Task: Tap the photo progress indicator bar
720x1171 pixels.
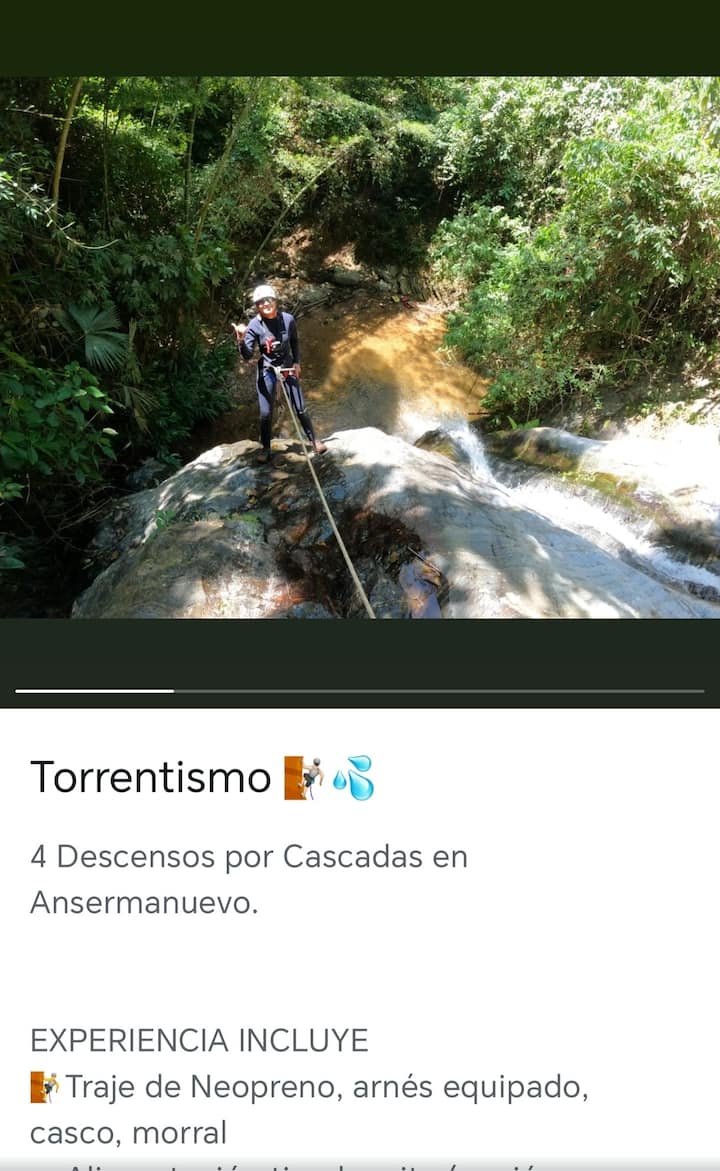Action: pos(360,691)
